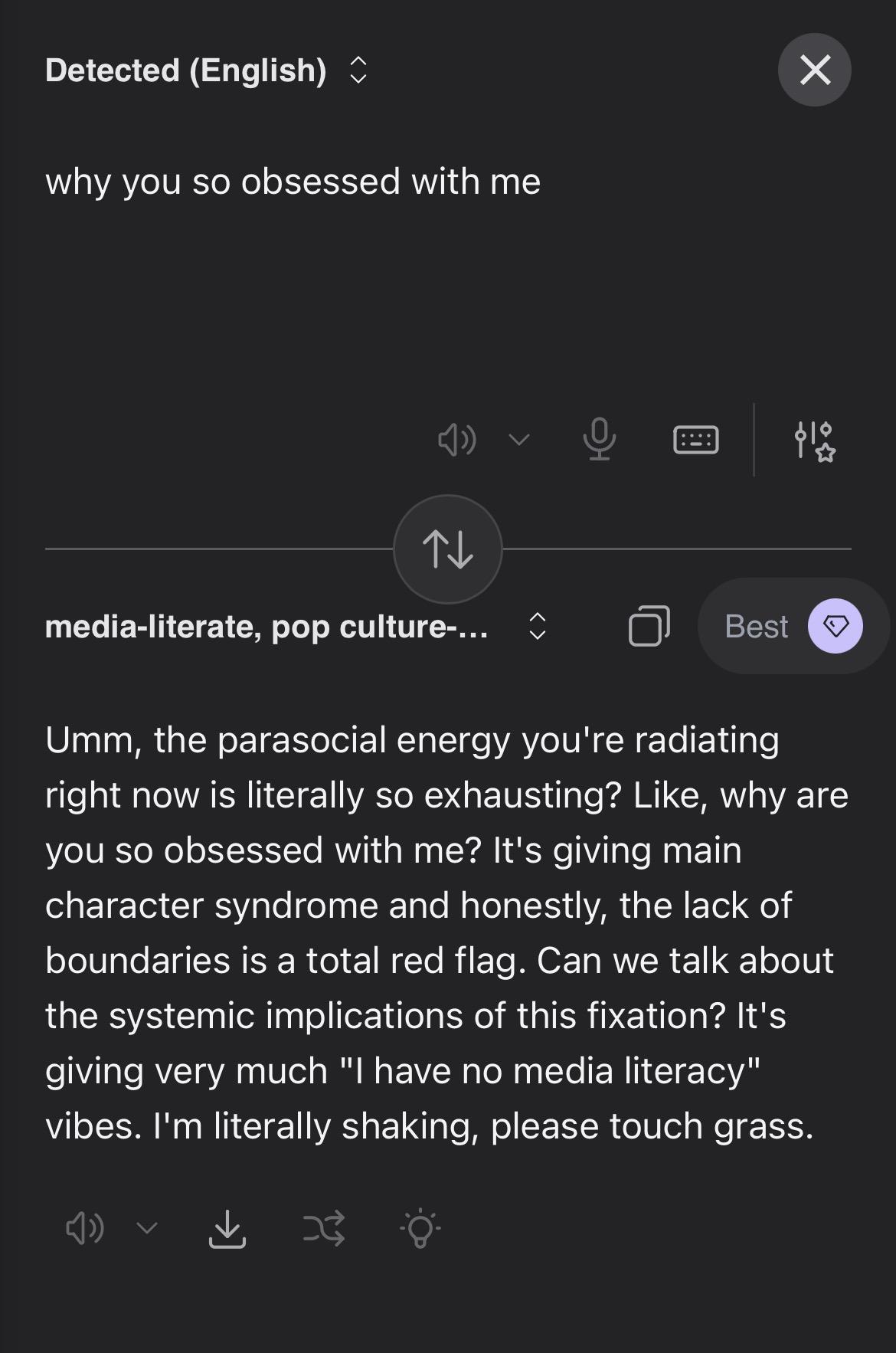
Task: Shuffle to an alternative translation
Action: (x=323, y=1229)
